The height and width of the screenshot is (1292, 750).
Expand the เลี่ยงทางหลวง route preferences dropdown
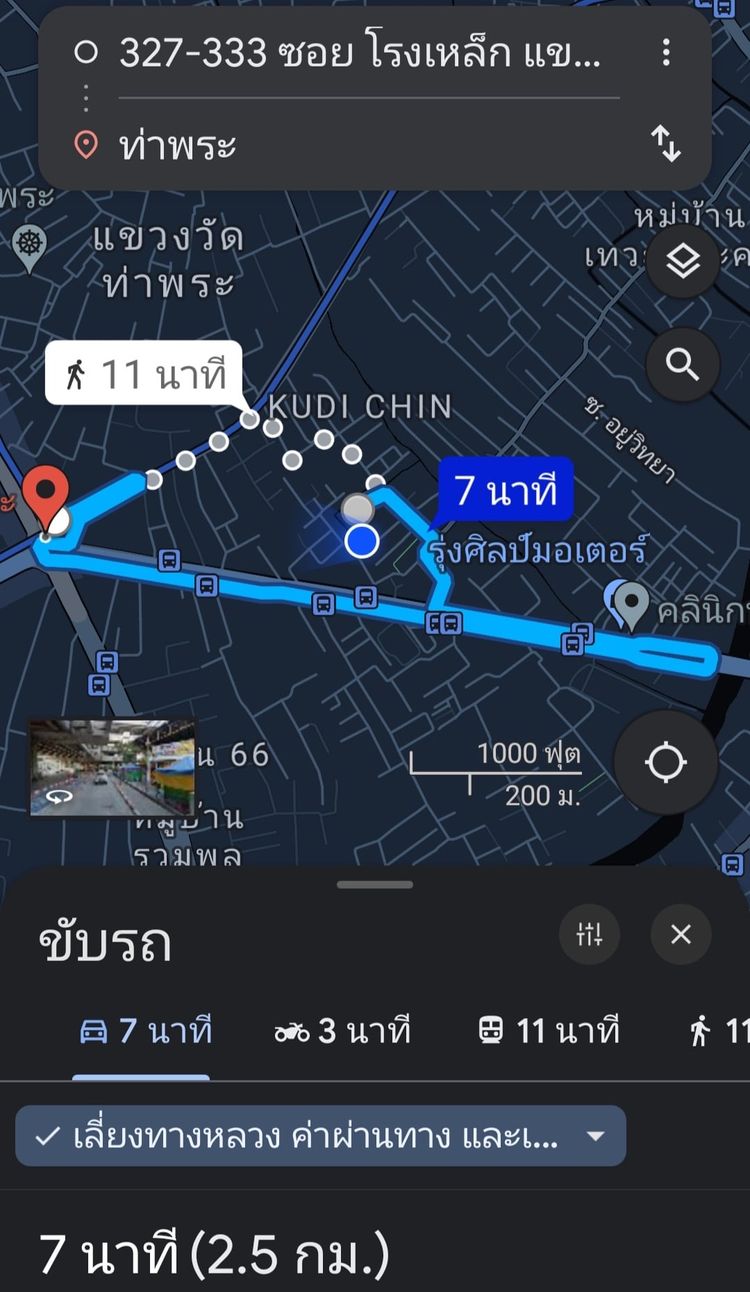[320, 1136]
